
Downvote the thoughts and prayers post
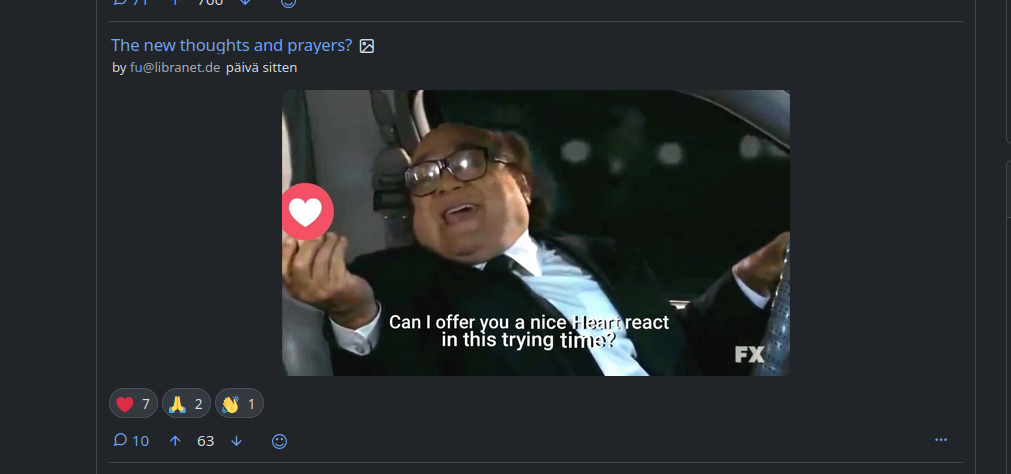tap(237, 440)
